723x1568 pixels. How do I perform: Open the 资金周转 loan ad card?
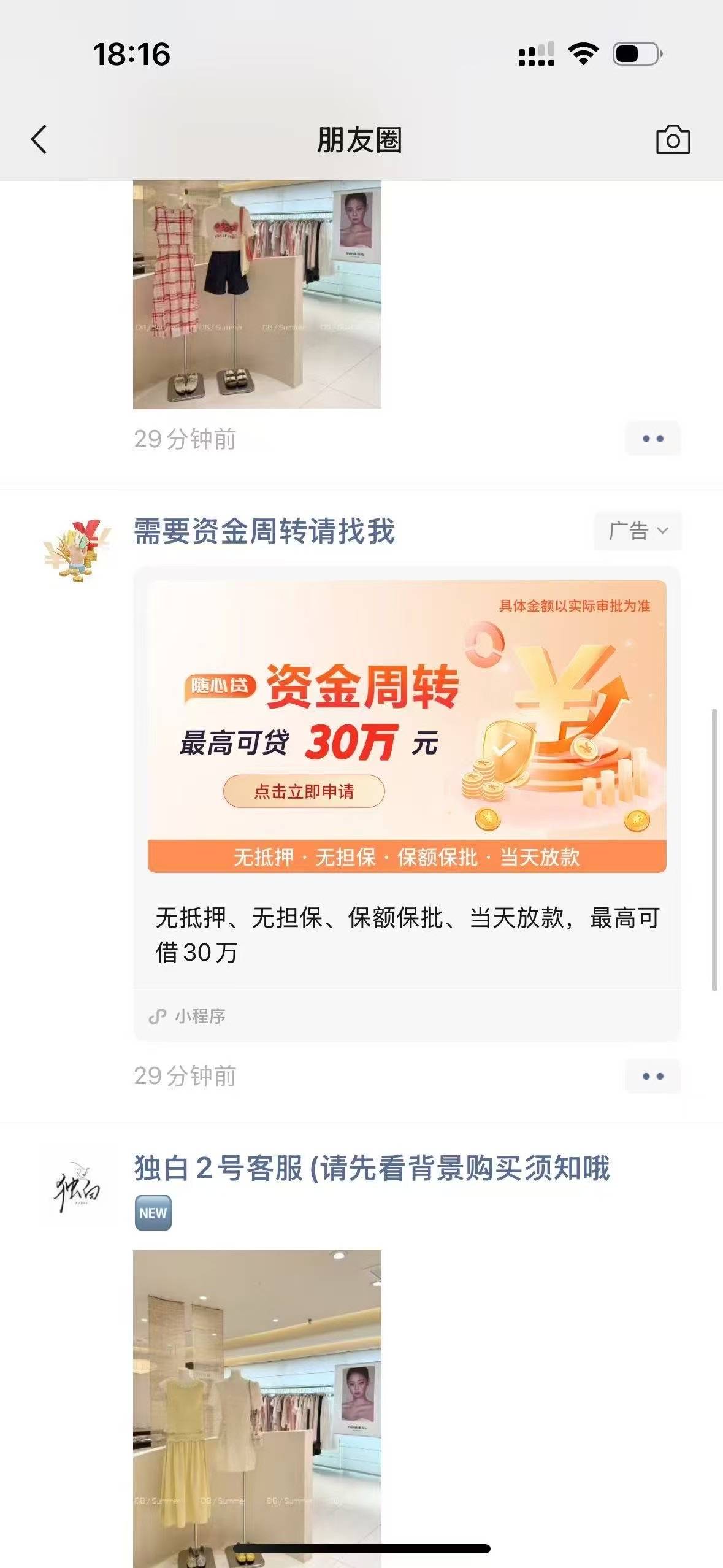click(x=407, y=726)
